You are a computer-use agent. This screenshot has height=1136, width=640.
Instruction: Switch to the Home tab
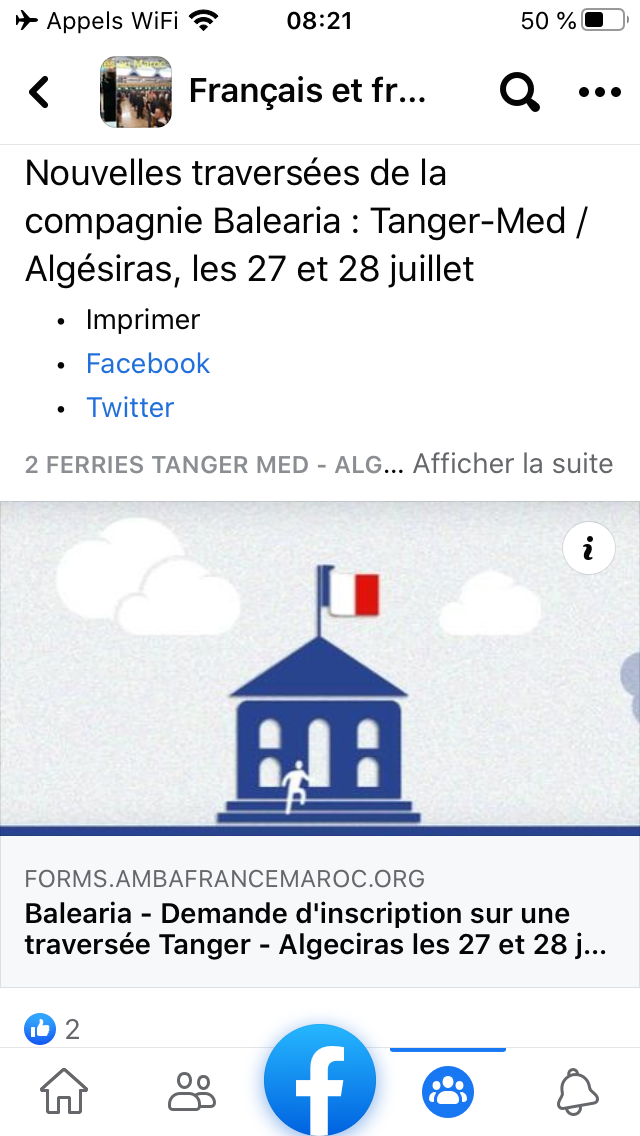[64, 1091]
